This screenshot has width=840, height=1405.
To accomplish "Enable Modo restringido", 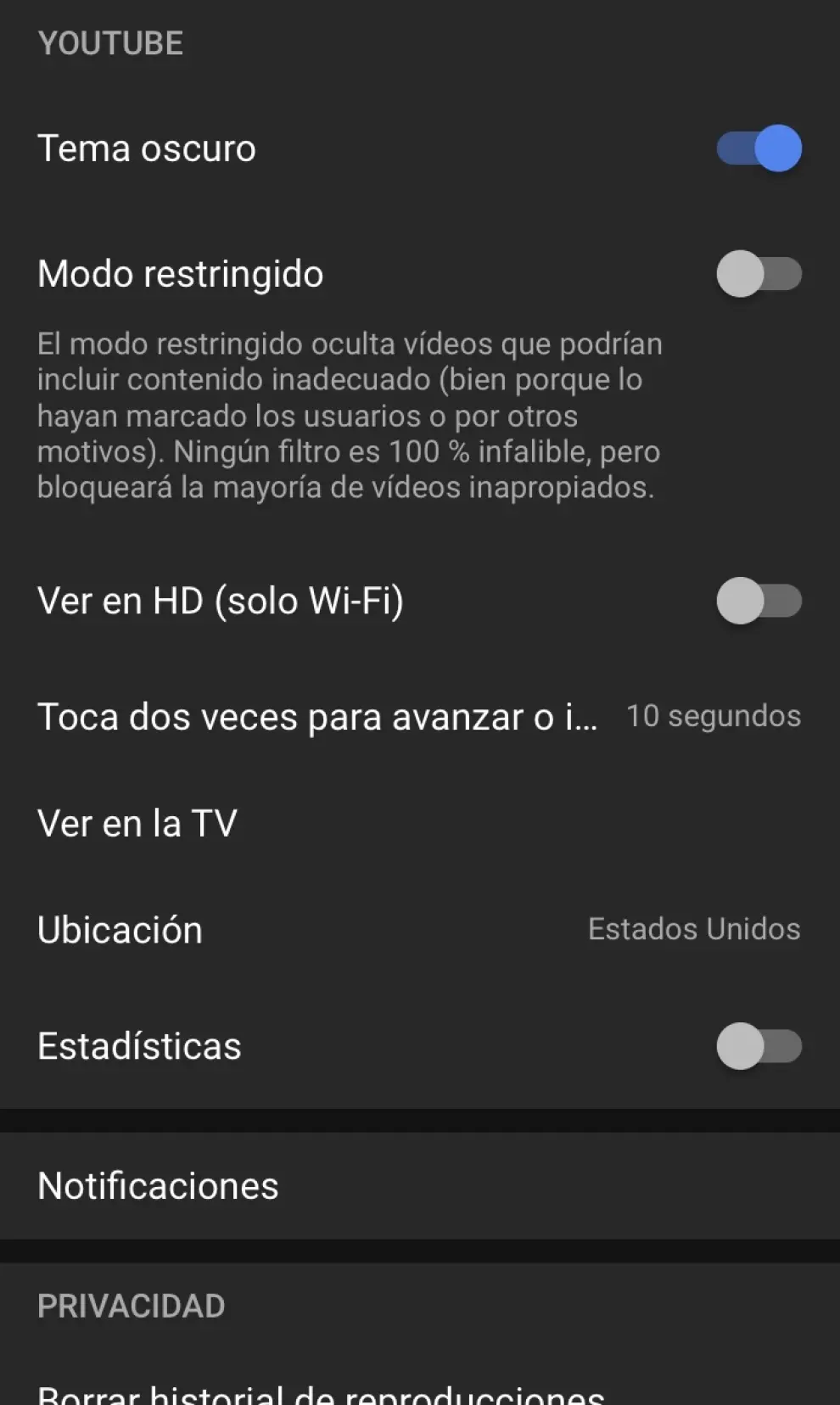I will (x=759, y=273).
